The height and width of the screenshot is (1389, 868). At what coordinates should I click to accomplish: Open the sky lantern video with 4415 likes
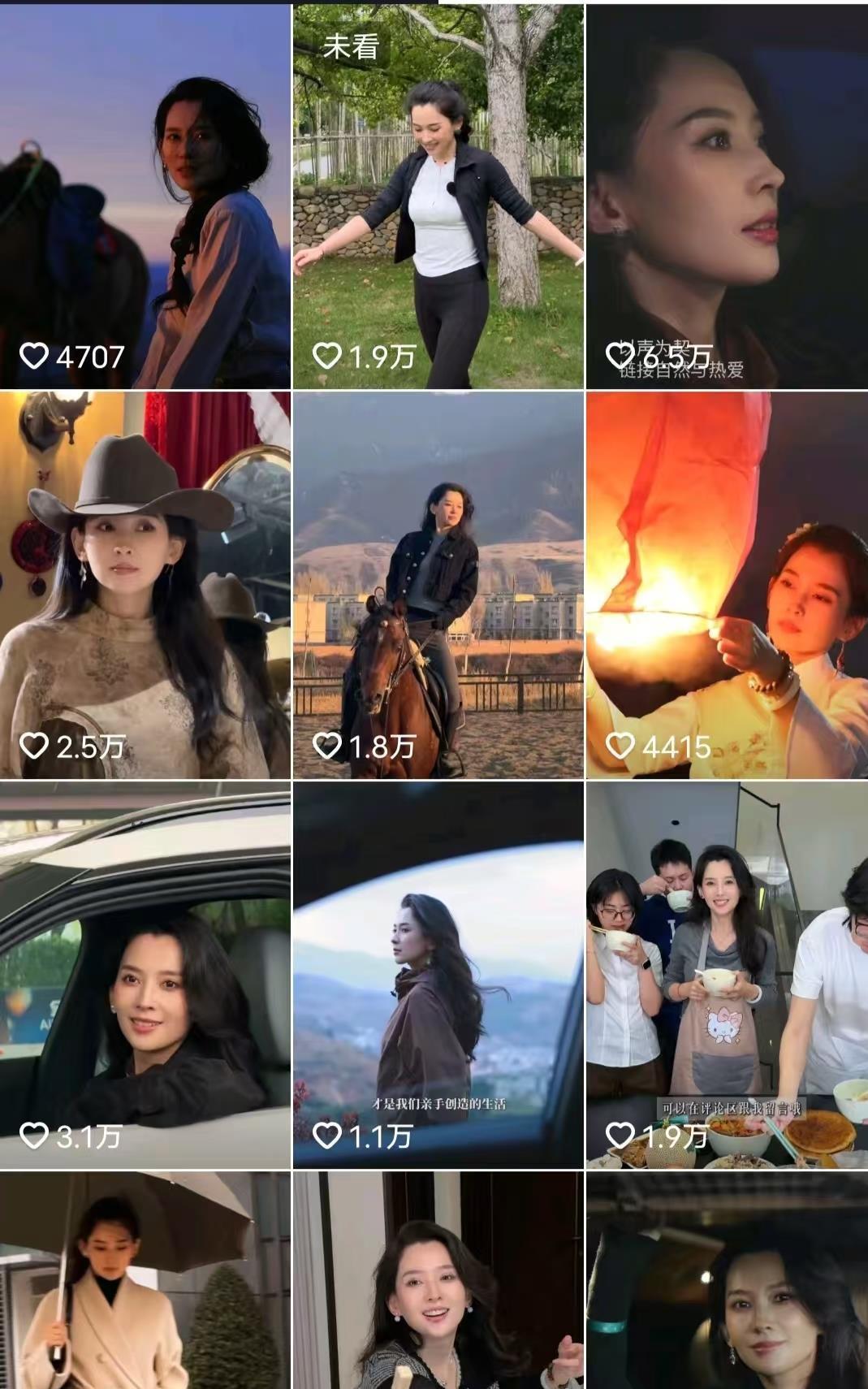728,585
